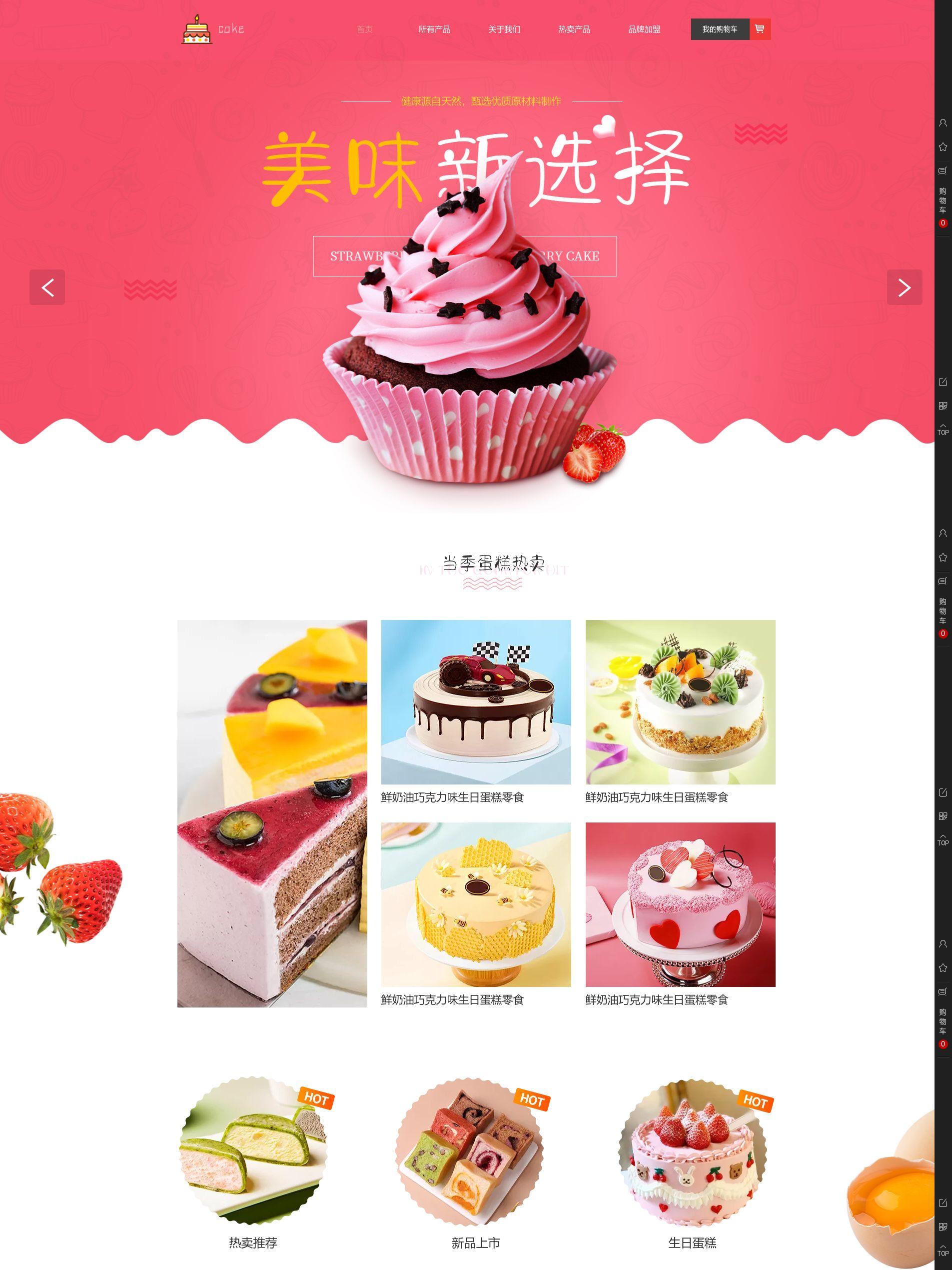Open the yellow honeycomb bee cake
Screen dimensions: 952x1270
476,904
